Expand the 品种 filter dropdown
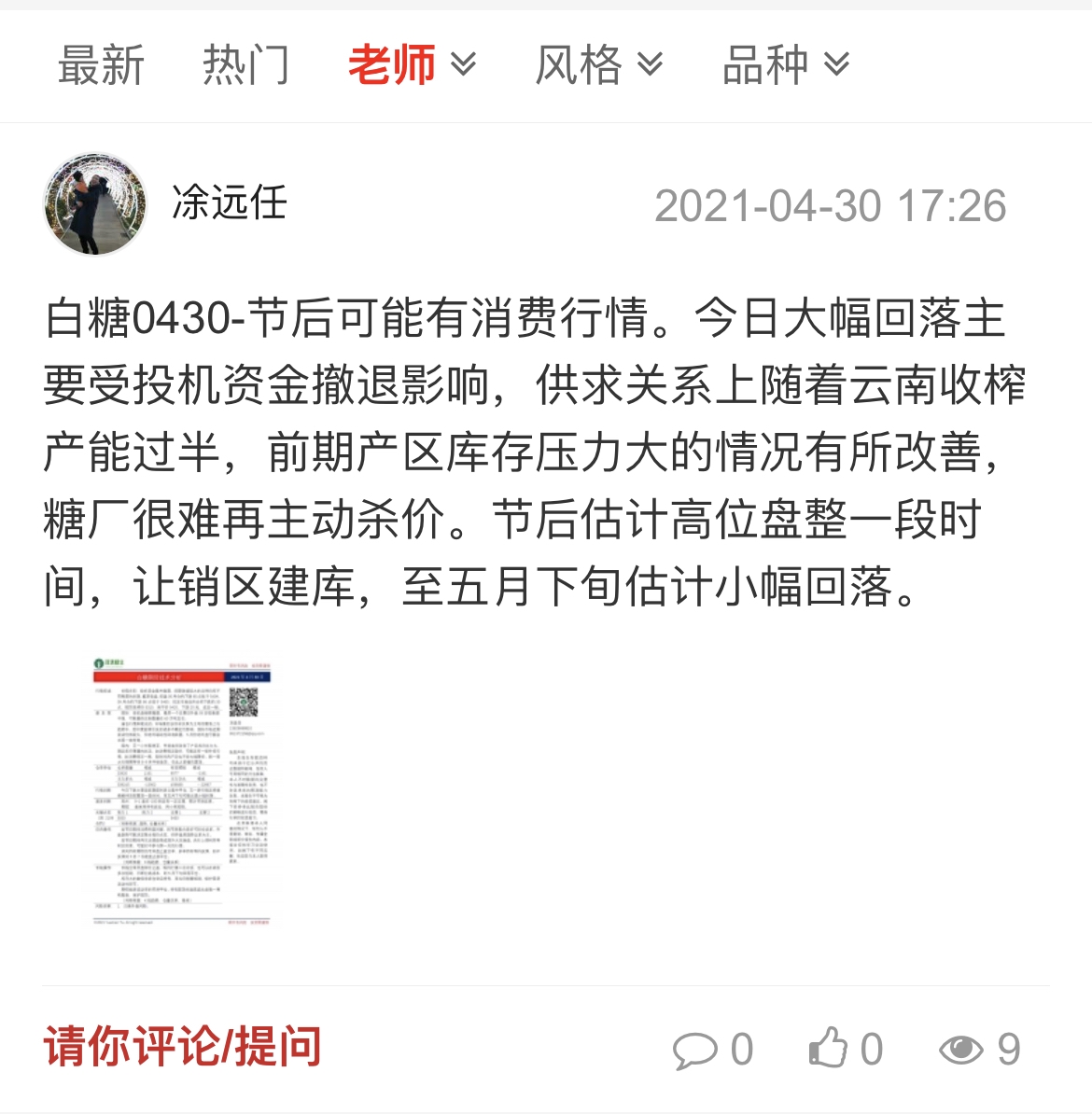This screenshot has width=1092, height=1114. 785,65
